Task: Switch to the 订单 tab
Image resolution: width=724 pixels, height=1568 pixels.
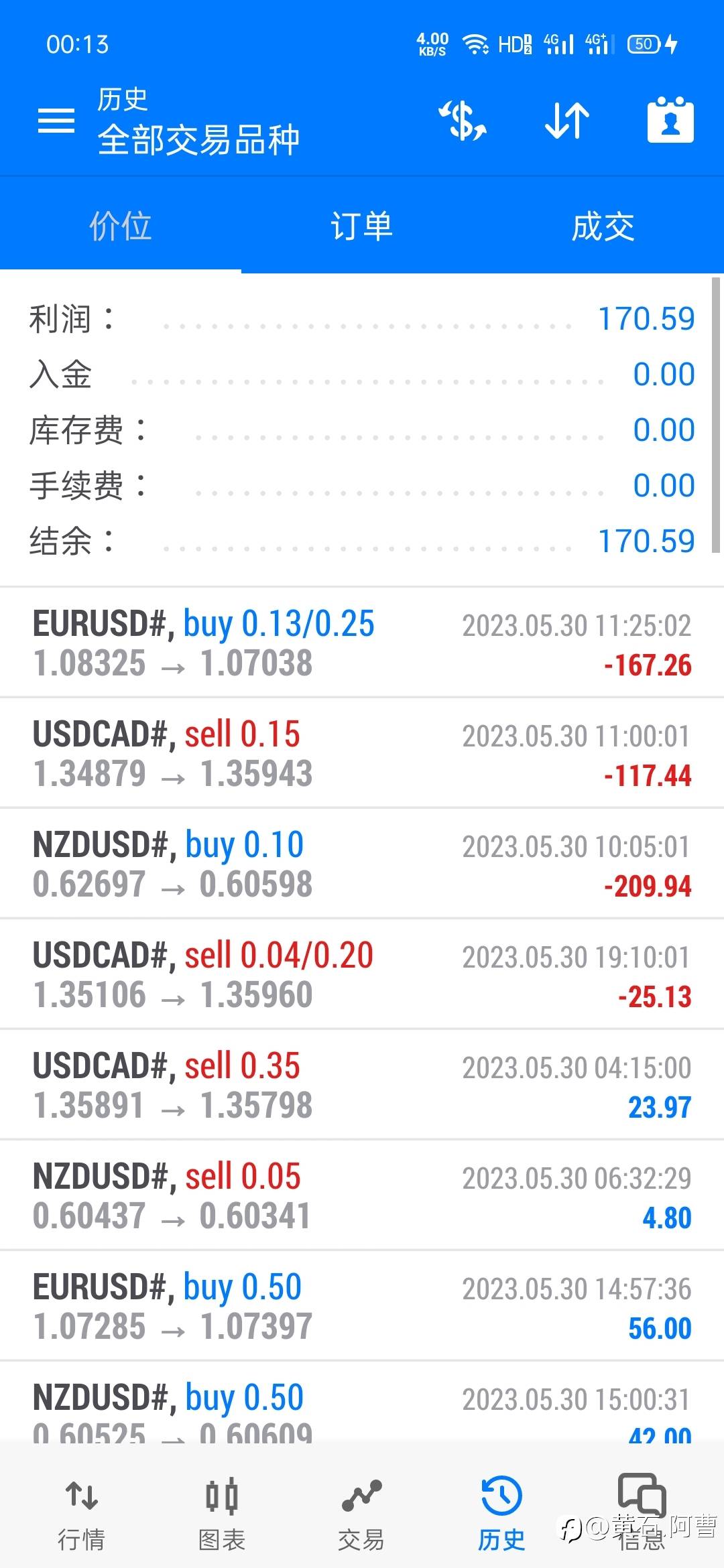Action: click(362, 226)
